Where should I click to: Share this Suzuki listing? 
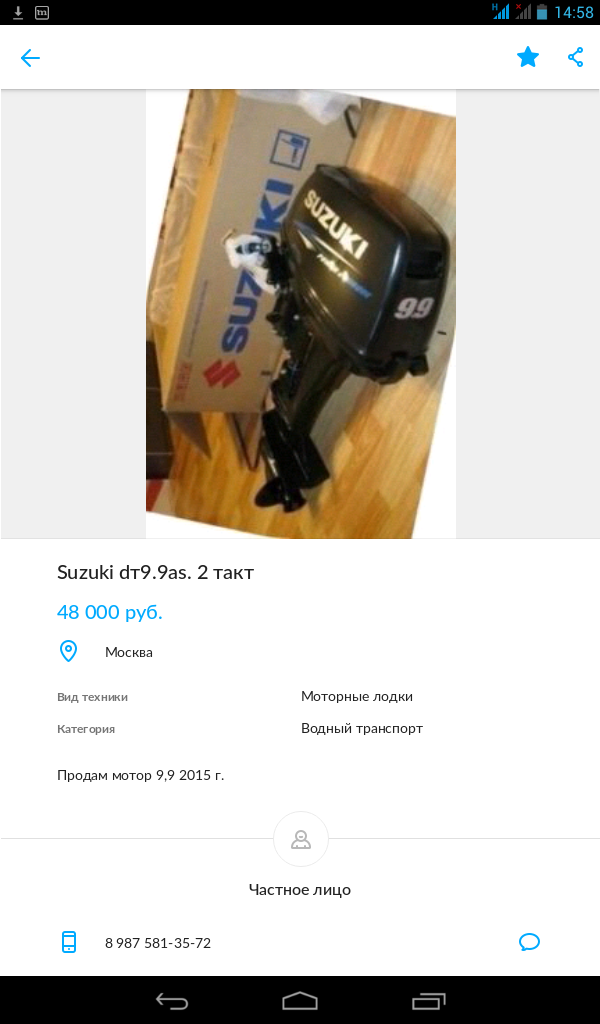click(576, 58)
